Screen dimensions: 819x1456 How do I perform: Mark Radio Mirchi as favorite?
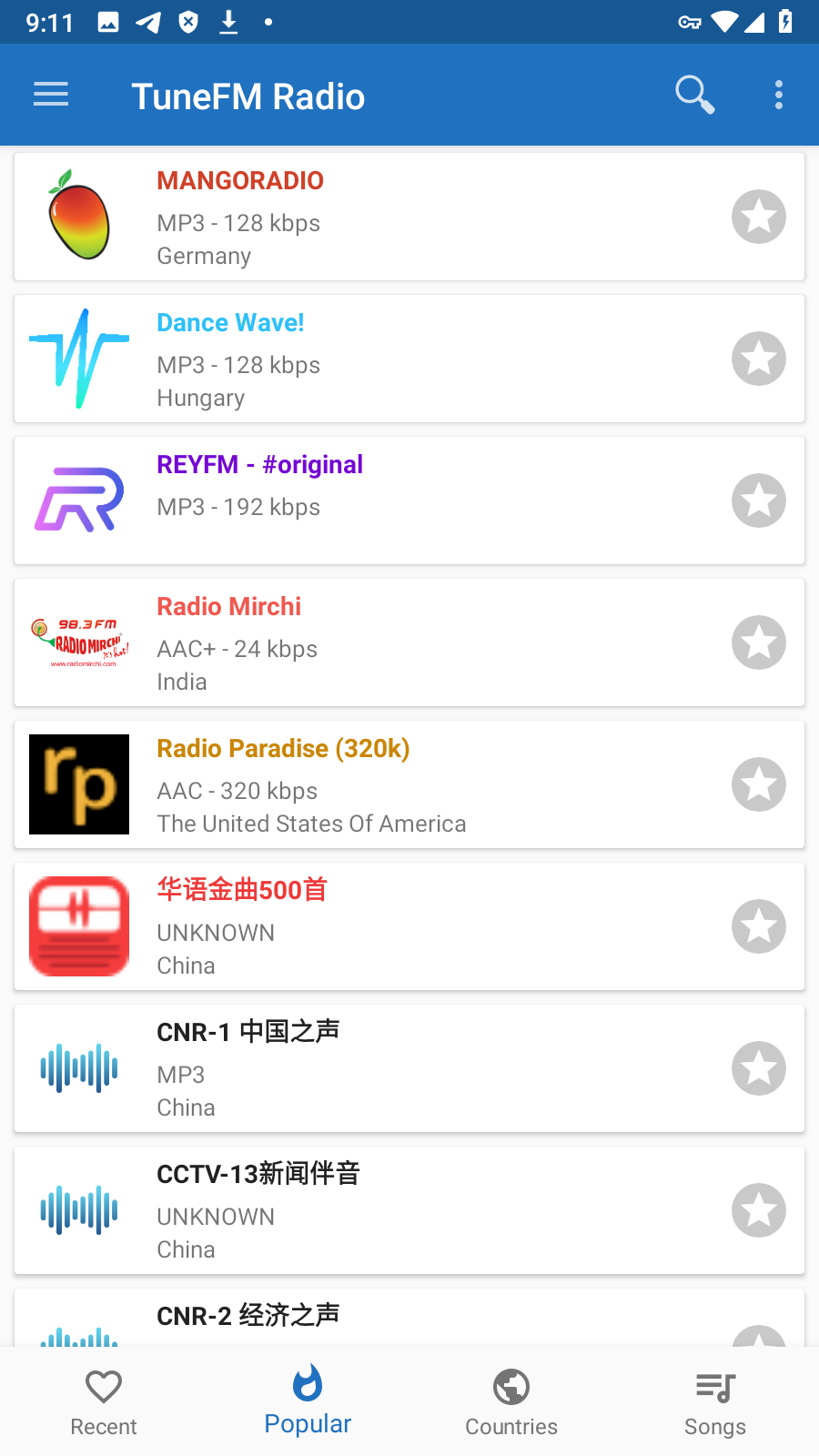pos(759,642)
